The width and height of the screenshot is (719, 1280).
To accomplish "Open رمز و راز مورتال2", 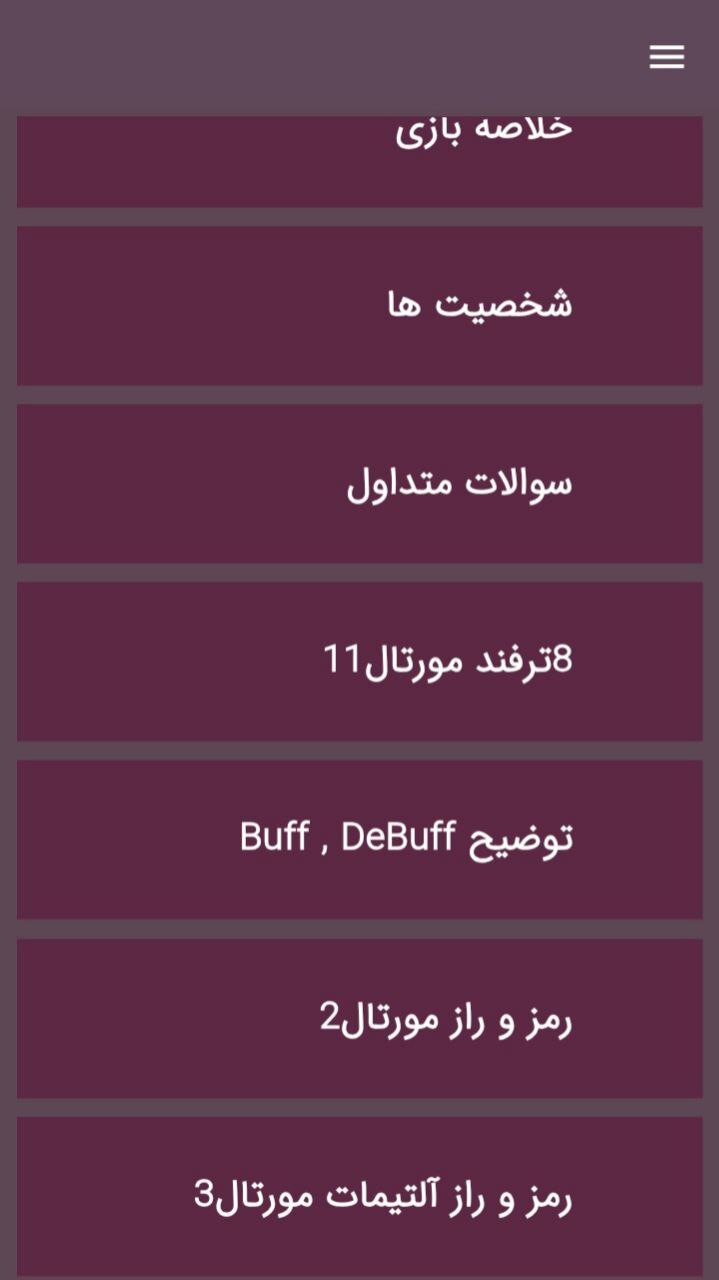I will pos(359,1019).
